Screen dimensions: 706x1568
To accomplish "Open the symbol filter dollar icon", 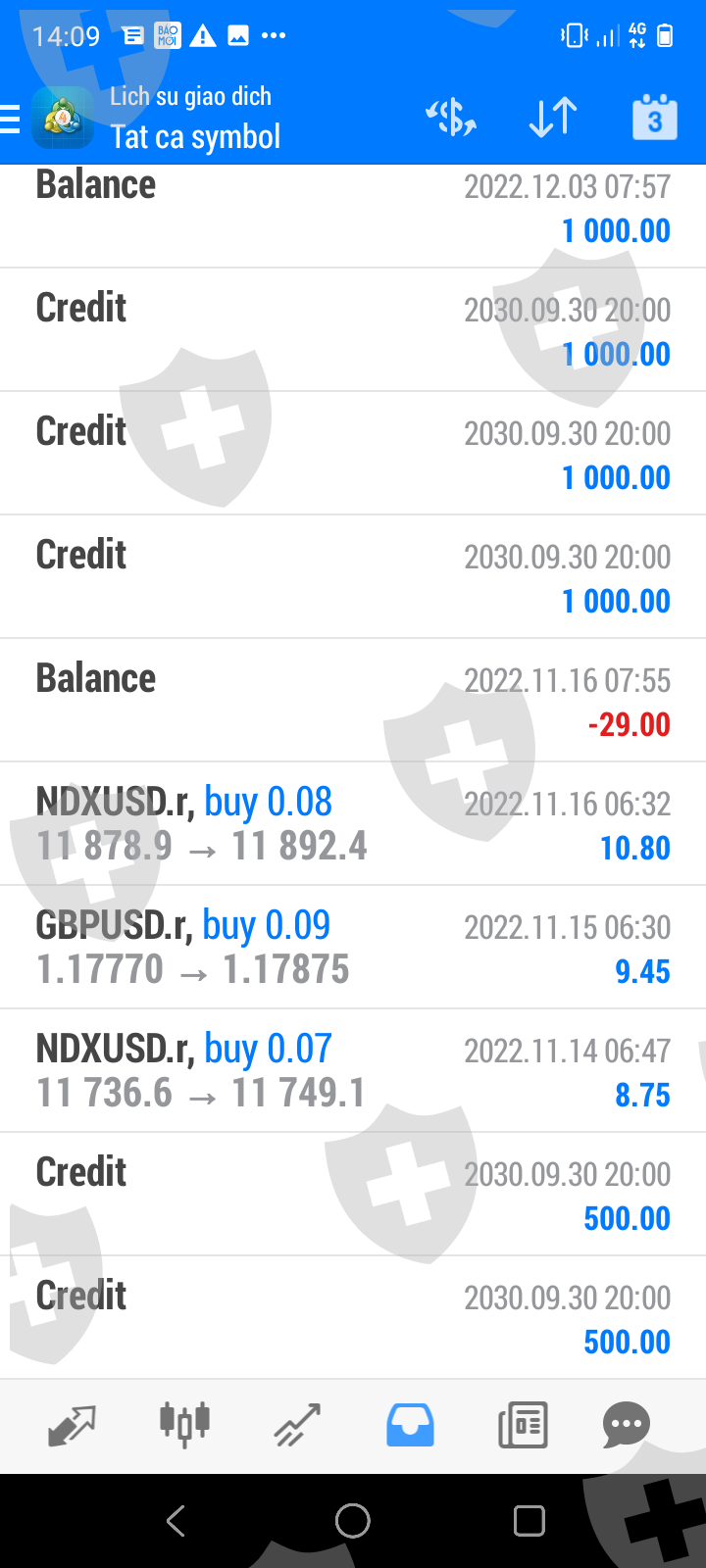I will pyautogui.click(x=451, y=119).
